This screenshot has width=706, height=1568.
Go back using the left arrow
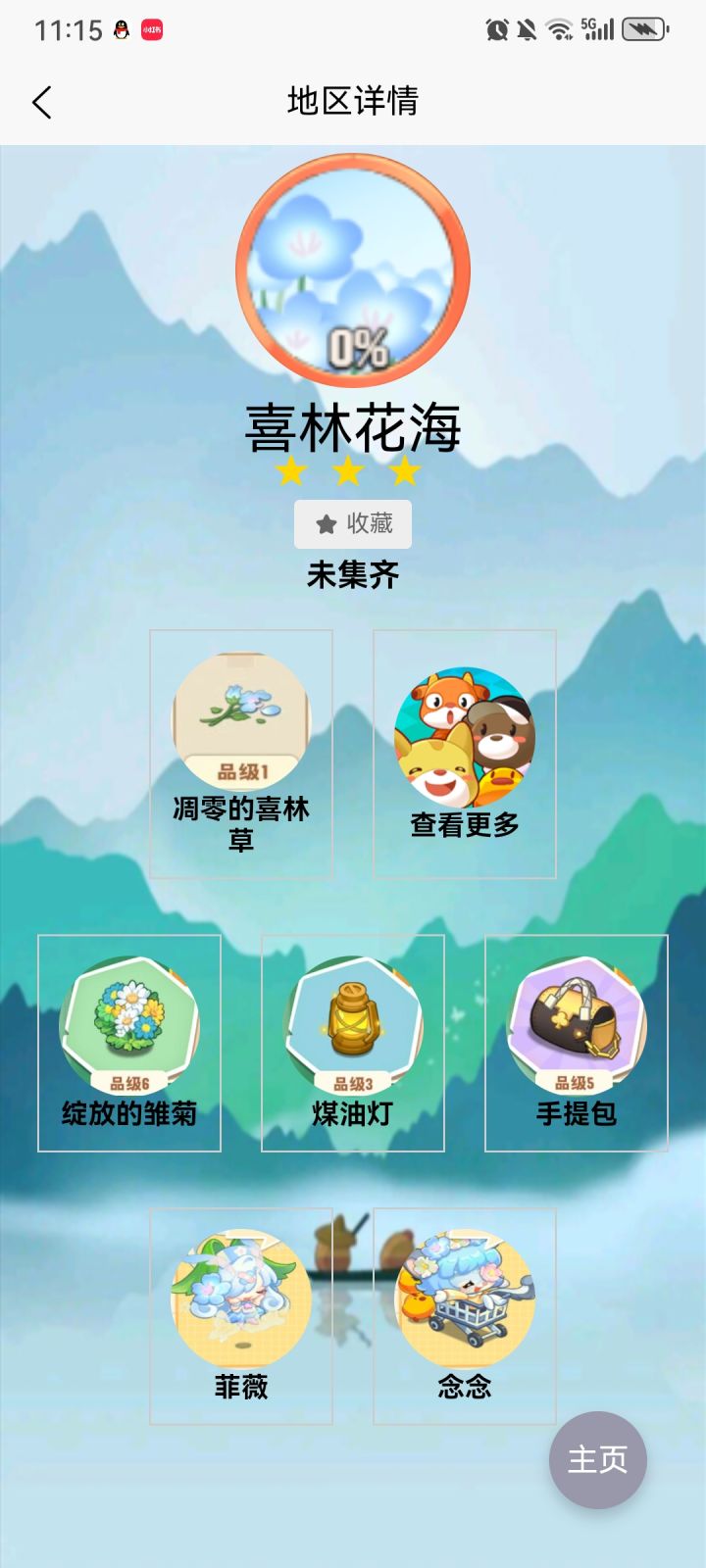point(41,102)
